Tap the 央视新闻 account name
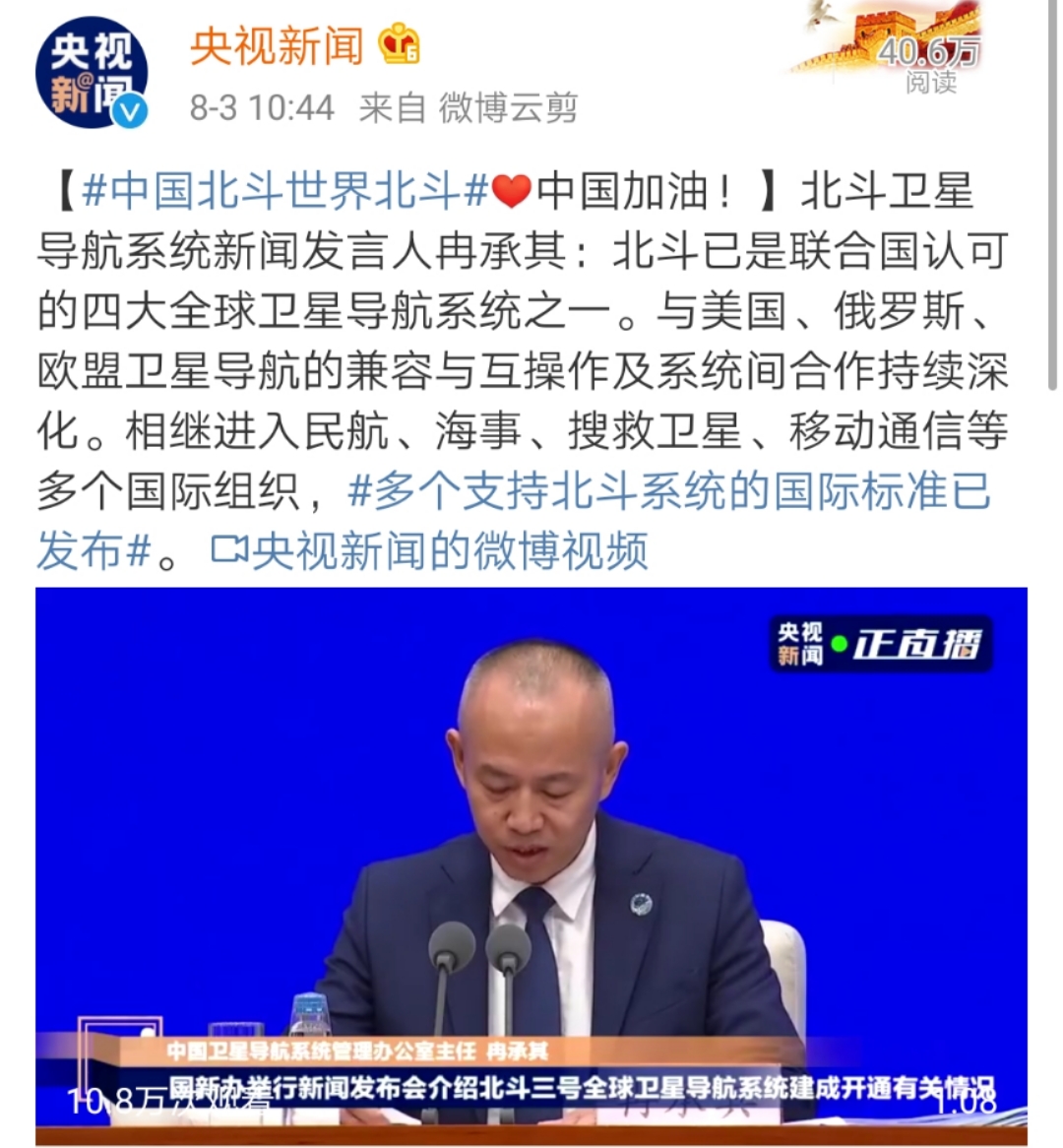Screen dimensions: 1063x1148 pyautogui.click(x=277, y=47)
